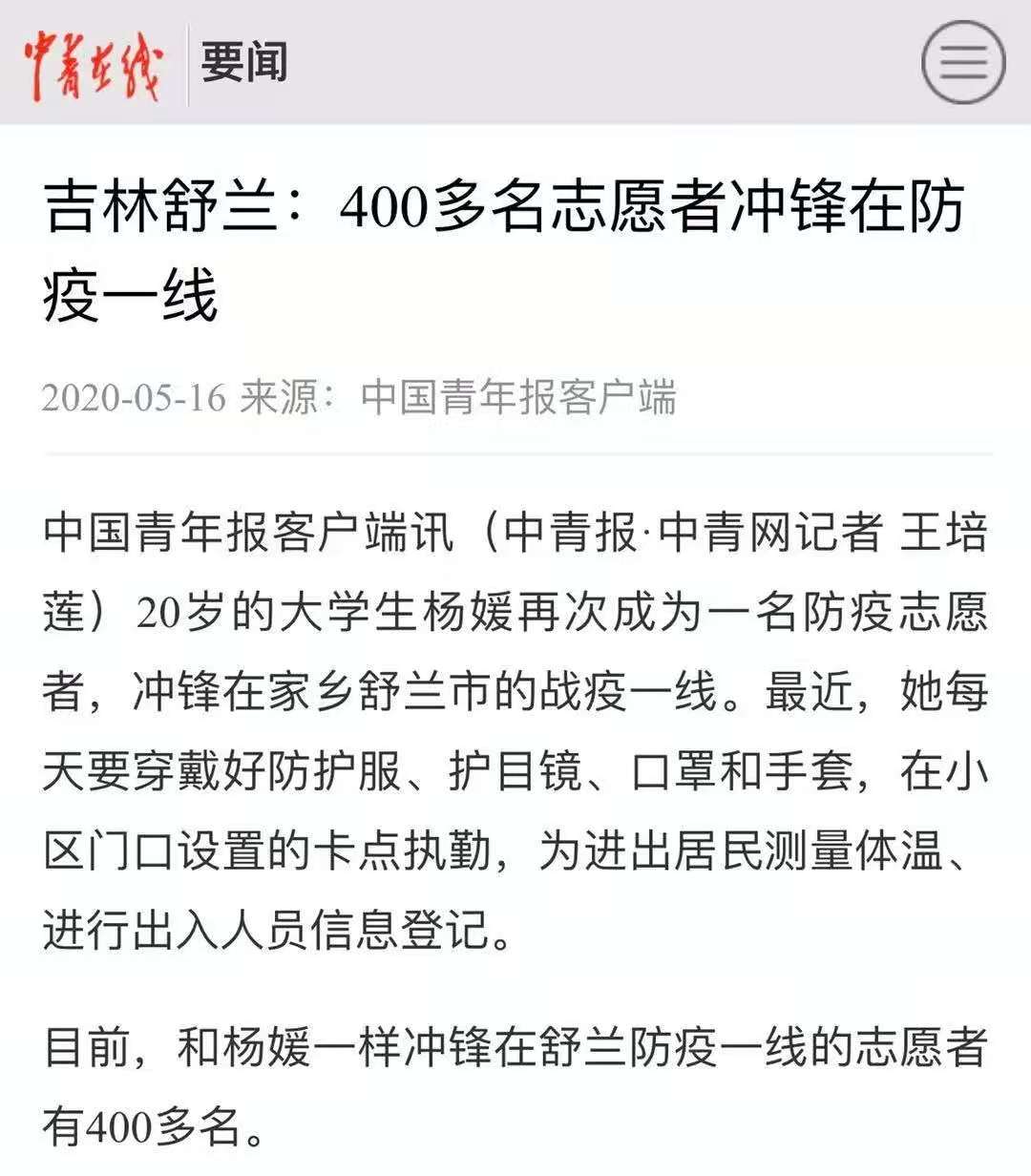Open the hamburger menu button
This screenshot has height=1176, width=1031.
coord(963,63)
